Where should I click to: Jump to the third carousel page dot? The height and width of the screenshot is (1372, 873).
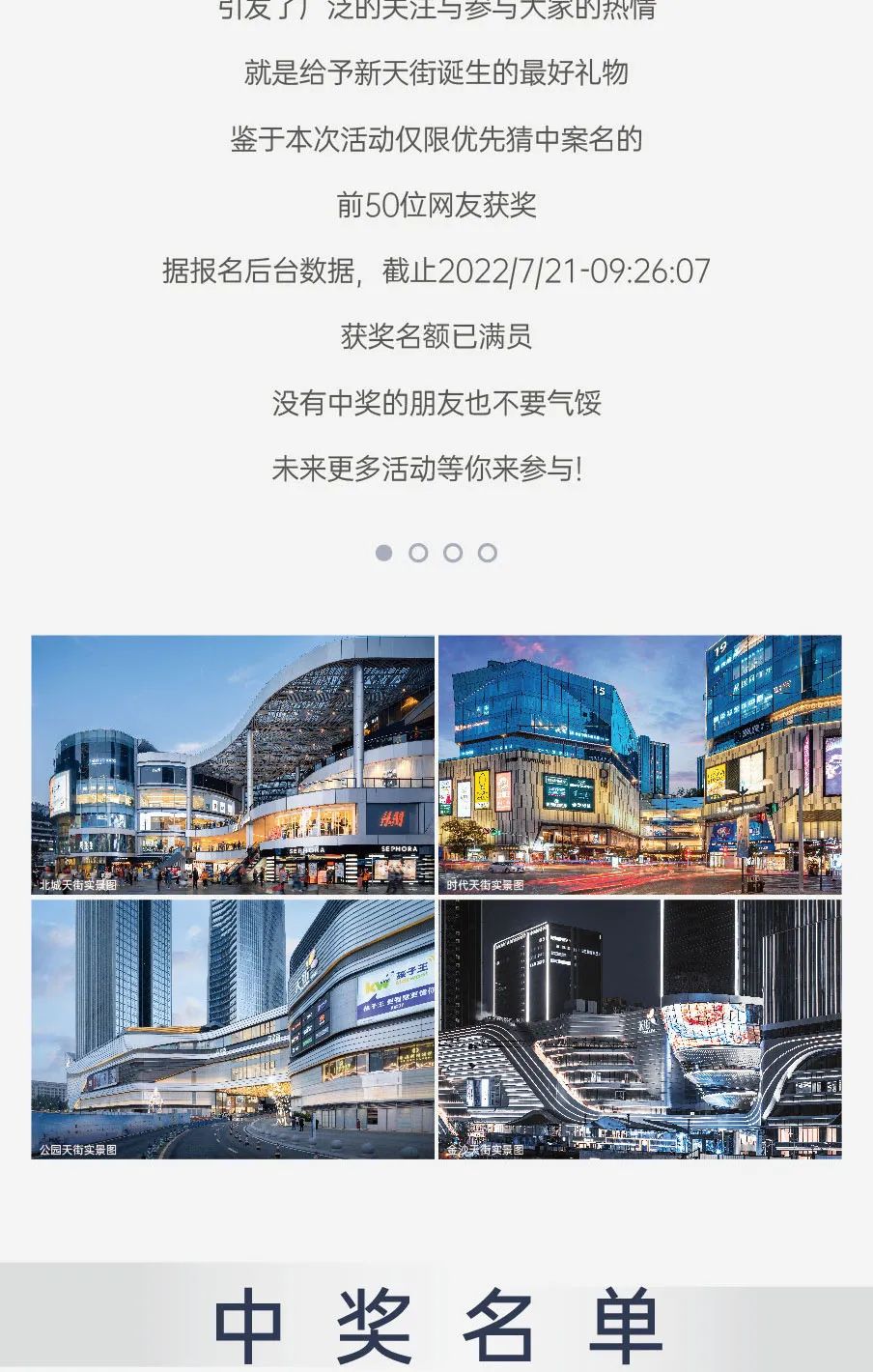point(453,553)
